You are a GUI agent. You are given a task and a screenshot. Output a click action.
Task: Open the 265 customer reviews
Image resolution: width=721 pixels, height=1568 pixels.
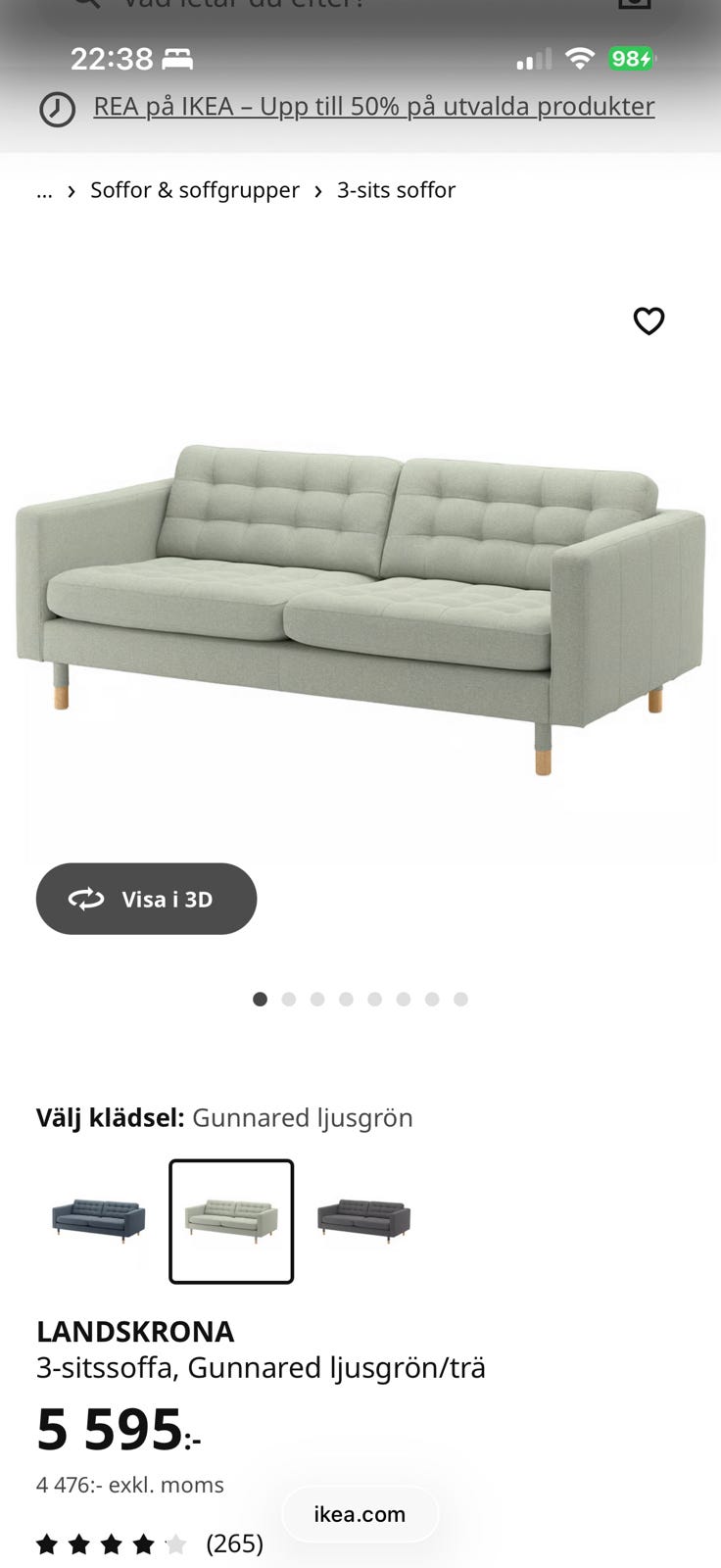[233, 1543]
